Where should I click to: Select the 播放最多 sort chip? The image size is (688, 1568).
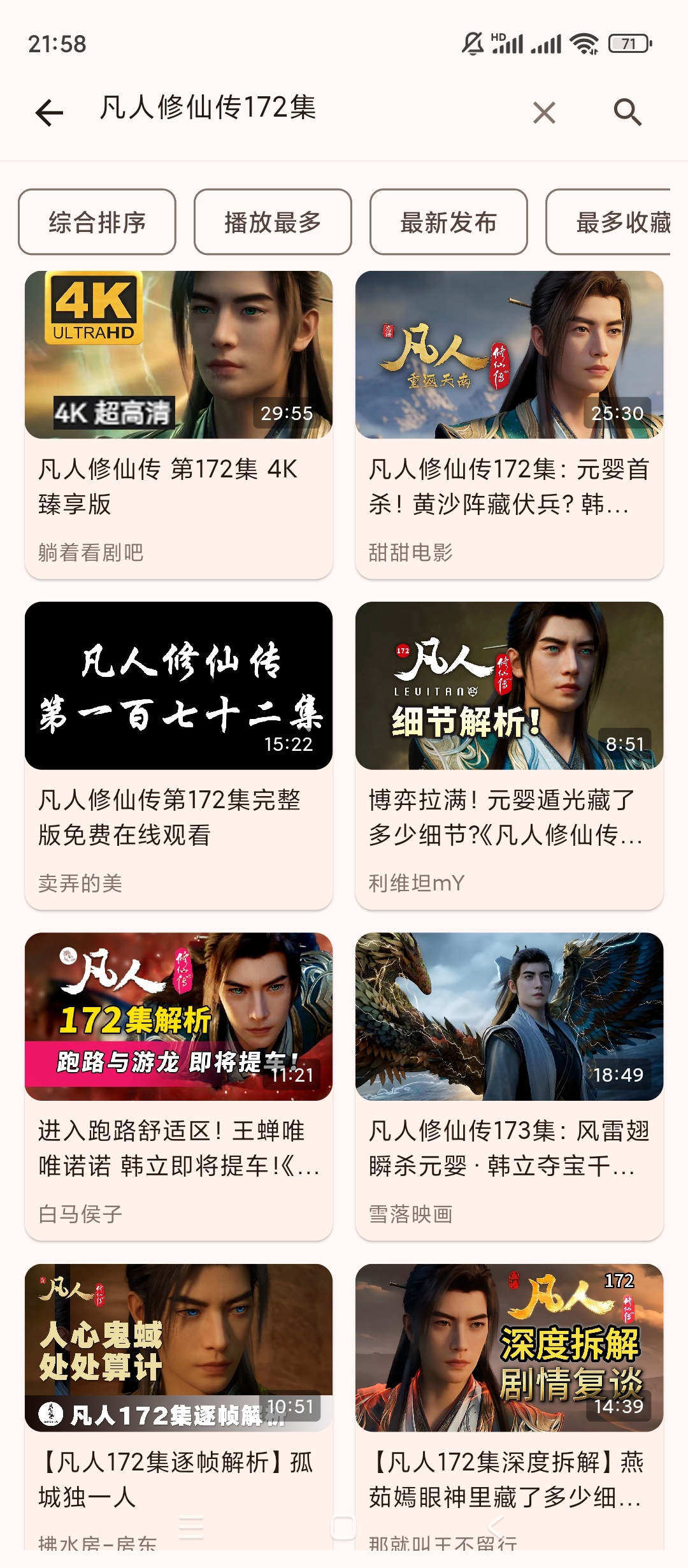tap(273, 222)
